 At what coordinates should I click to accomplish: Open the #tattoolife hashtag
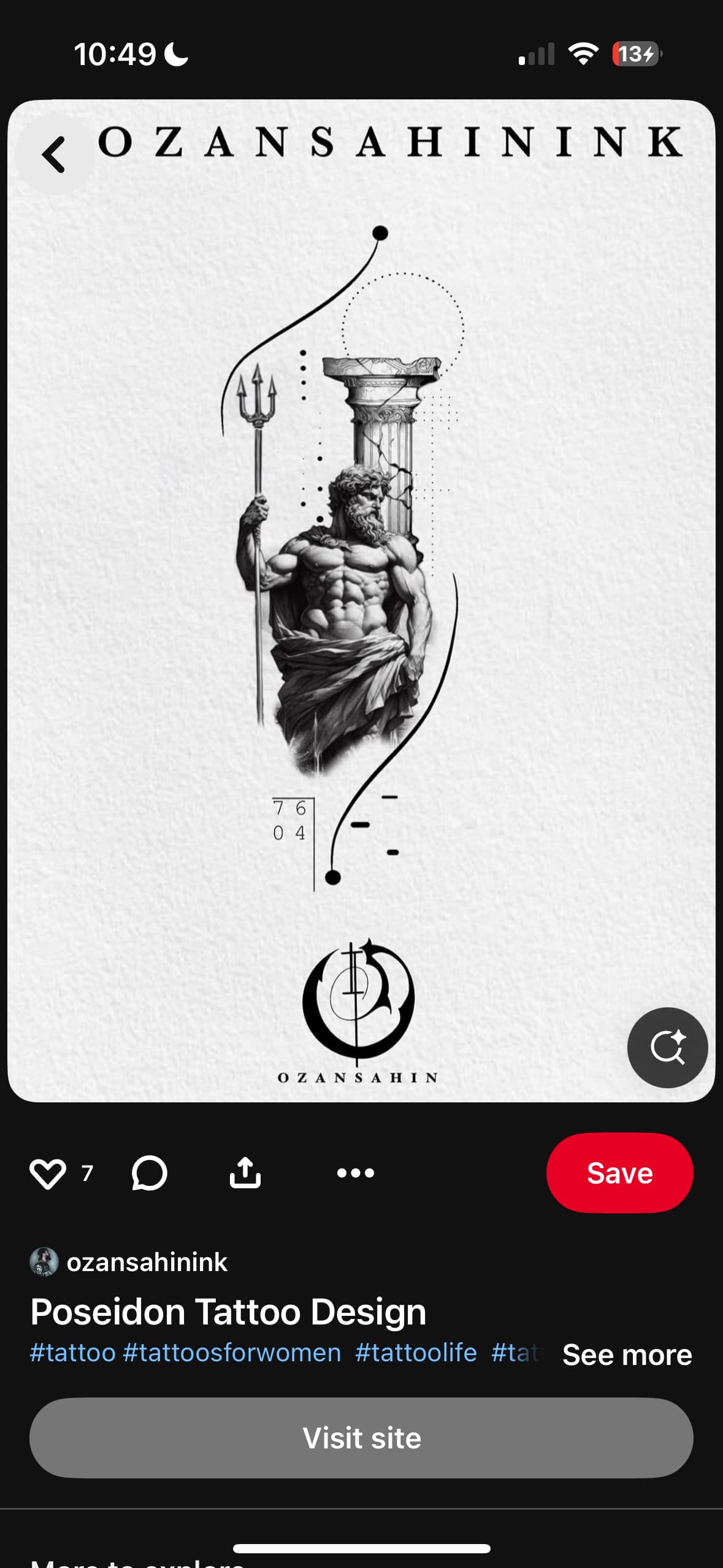[x=416, y=1353]
